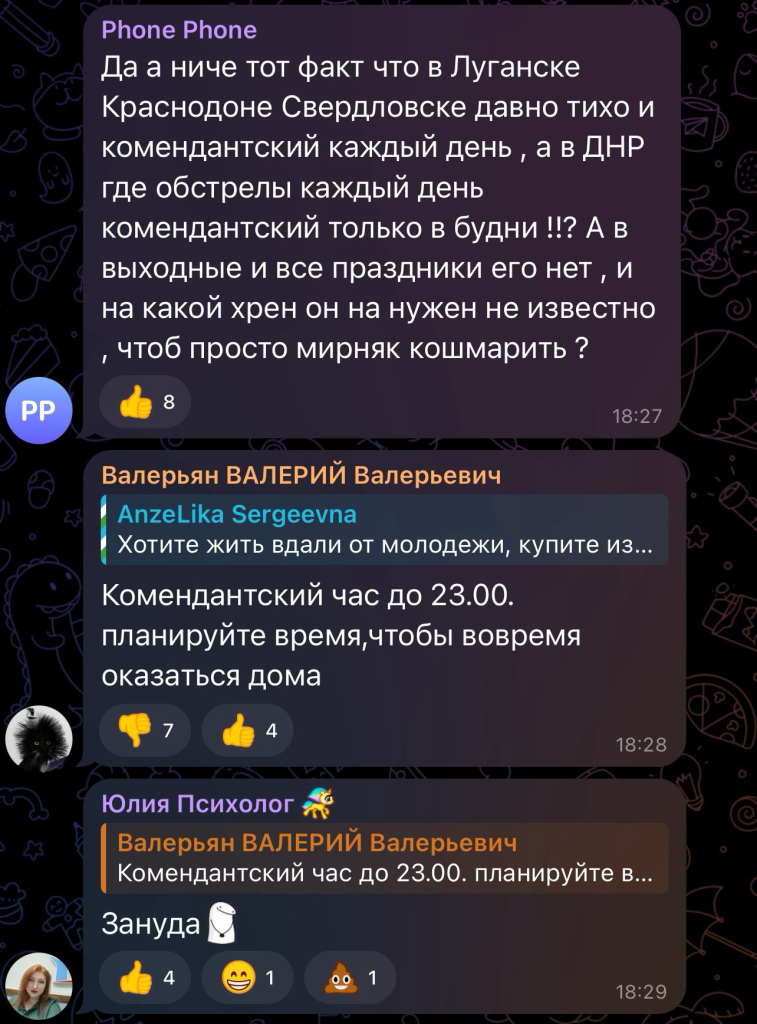Jump to quoted AnzeLika Sergeevna message

tap(384, 530)
